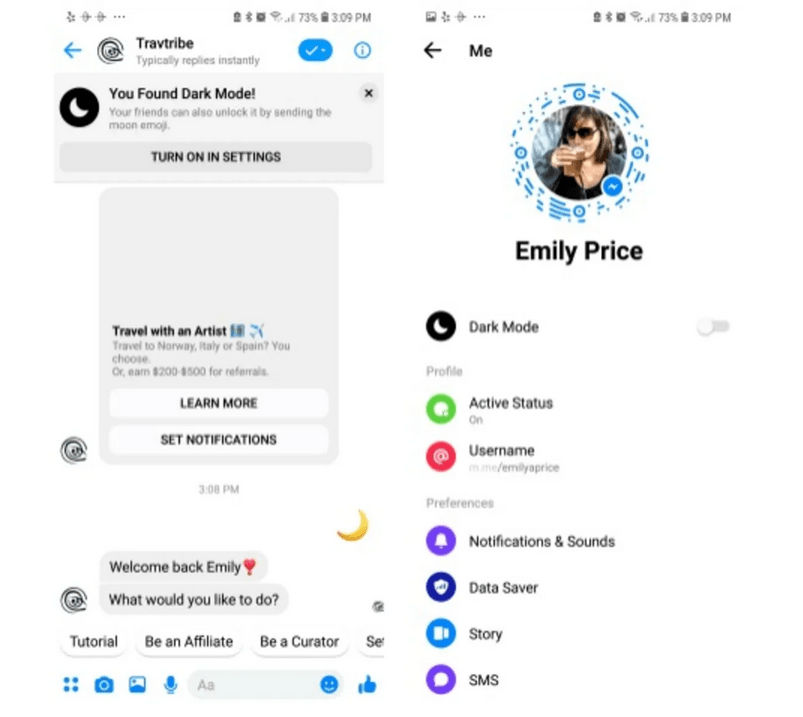Record a voice message with the microphone
The width and height of the screenshot is (803, 717).
click(171, 685)
